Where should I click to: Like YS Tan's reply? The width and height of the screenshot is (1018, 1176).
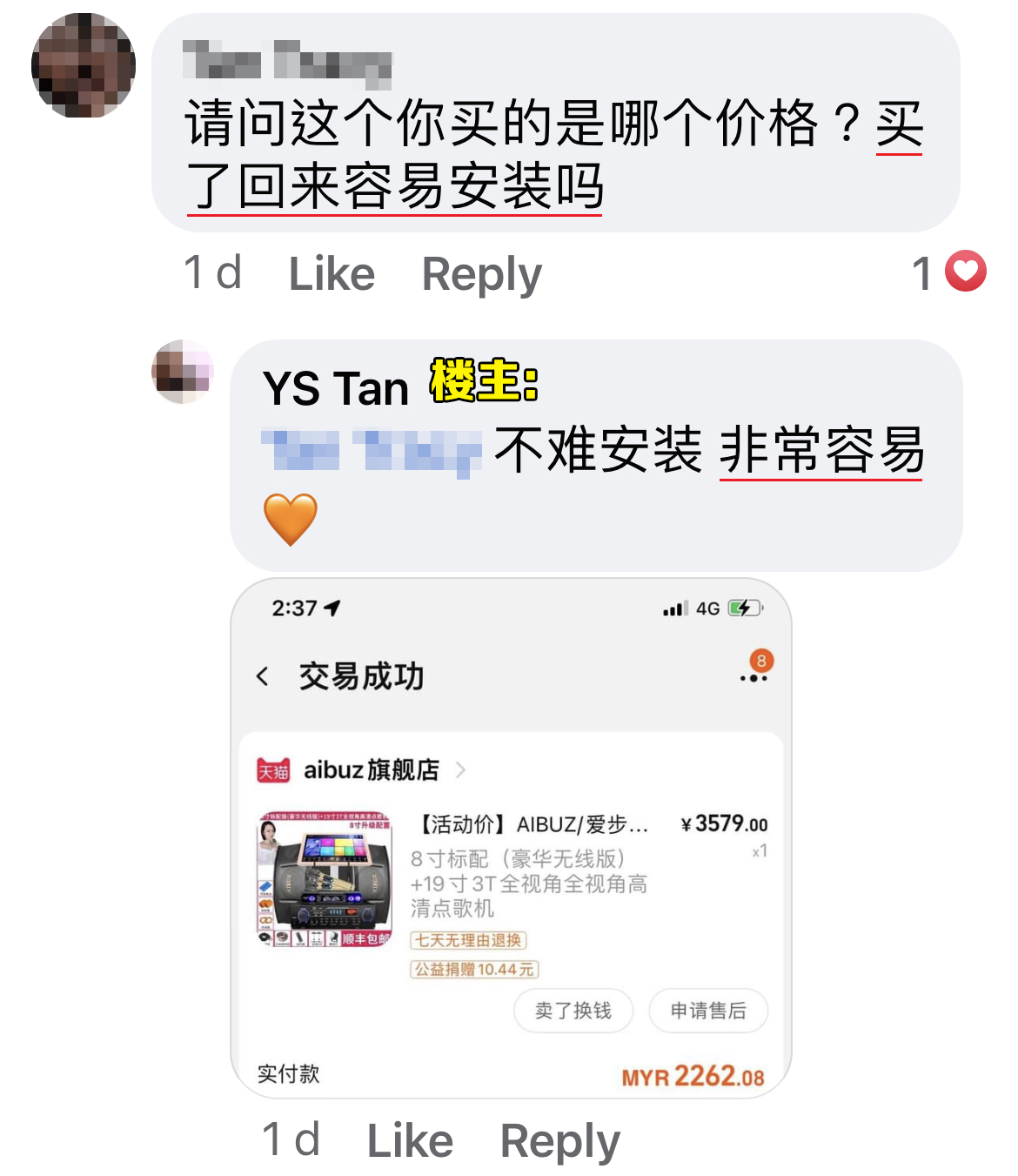pyautogui.click(x=410, y=1140)
